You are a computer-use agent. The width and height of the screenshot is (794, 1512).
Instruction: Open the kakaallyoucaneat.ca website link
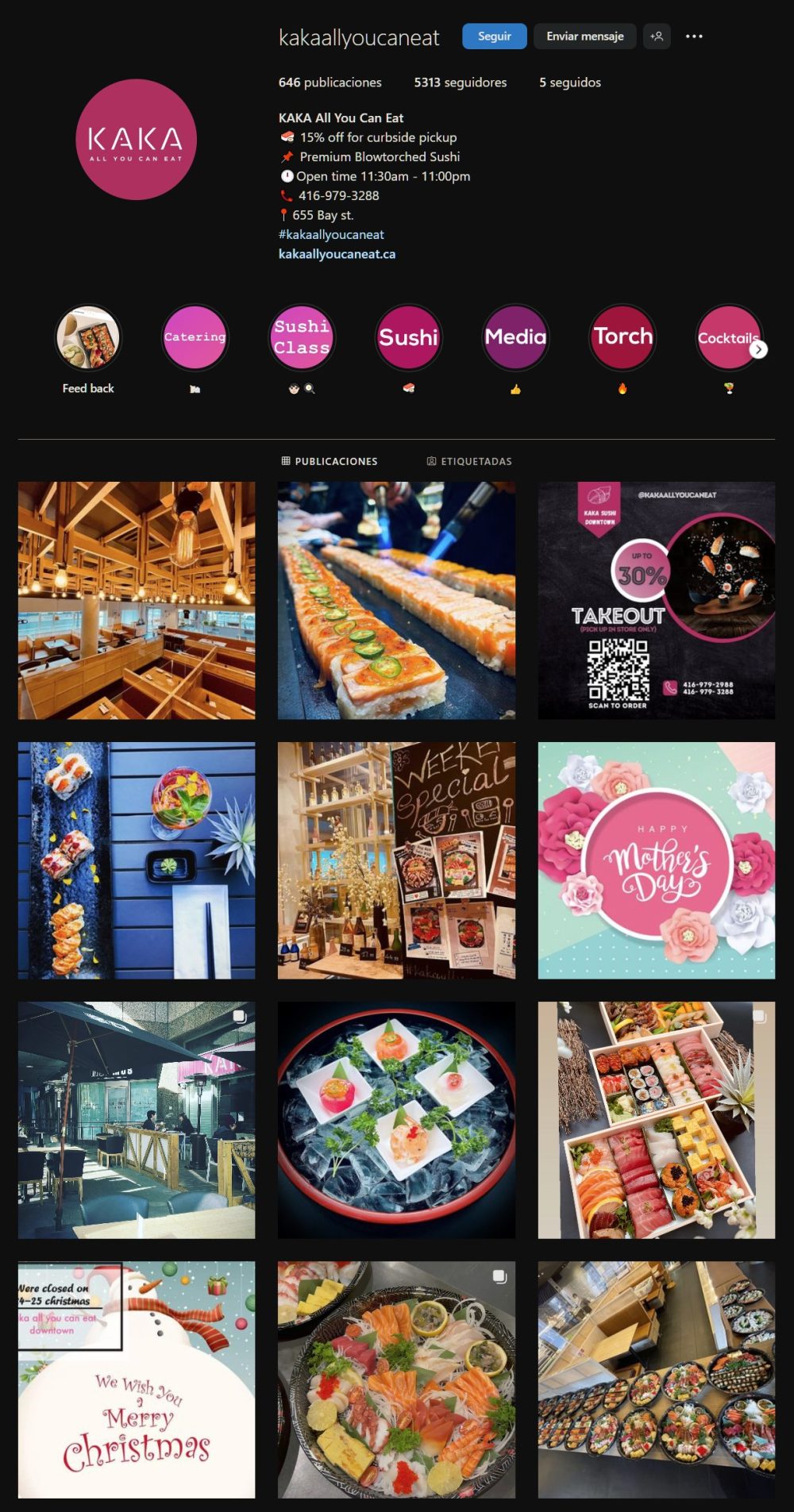[337, 254]
